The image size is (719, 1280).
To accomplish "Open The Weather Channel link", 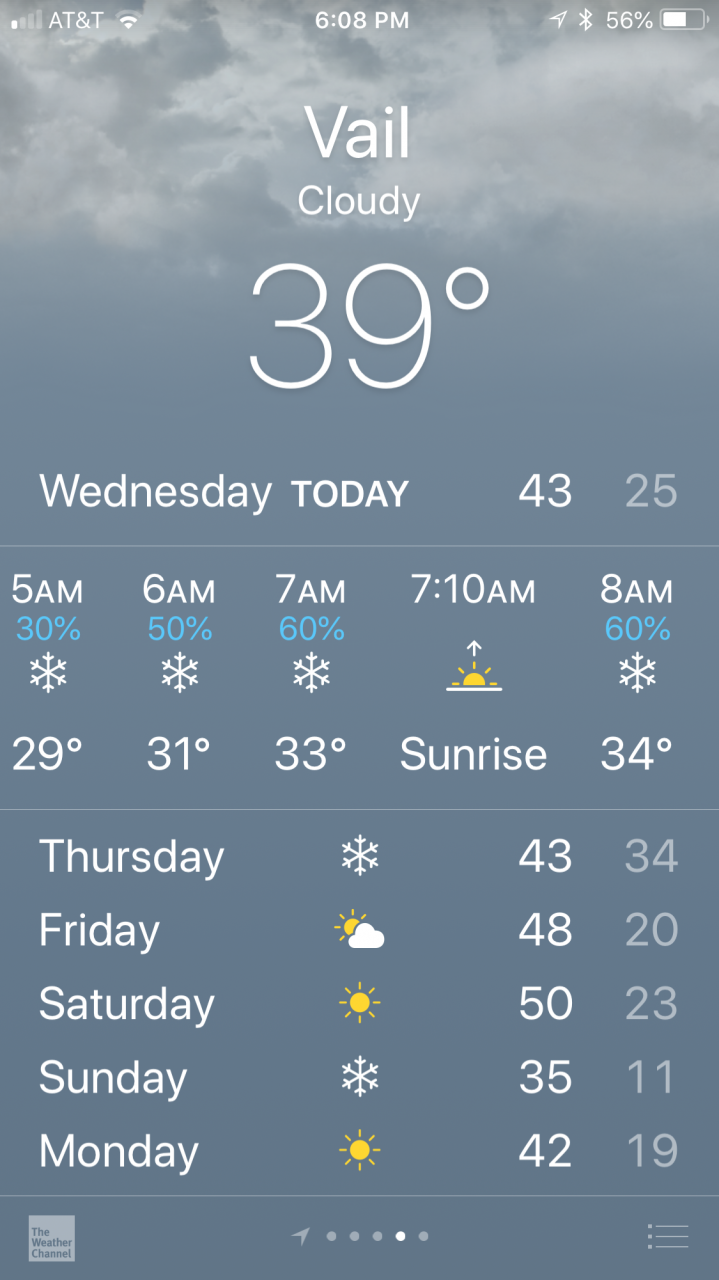I will 51,1237.
